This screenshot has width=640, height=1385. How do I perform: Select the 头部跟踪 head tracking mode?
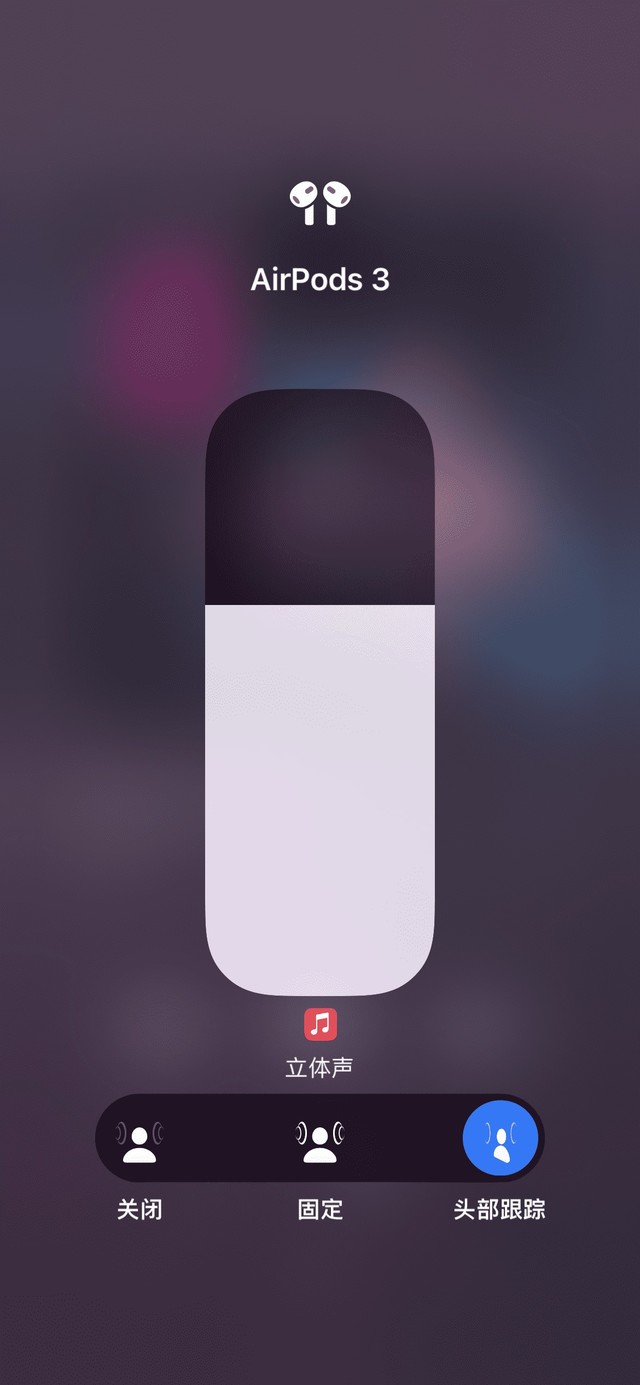(x=500, y=1138)
